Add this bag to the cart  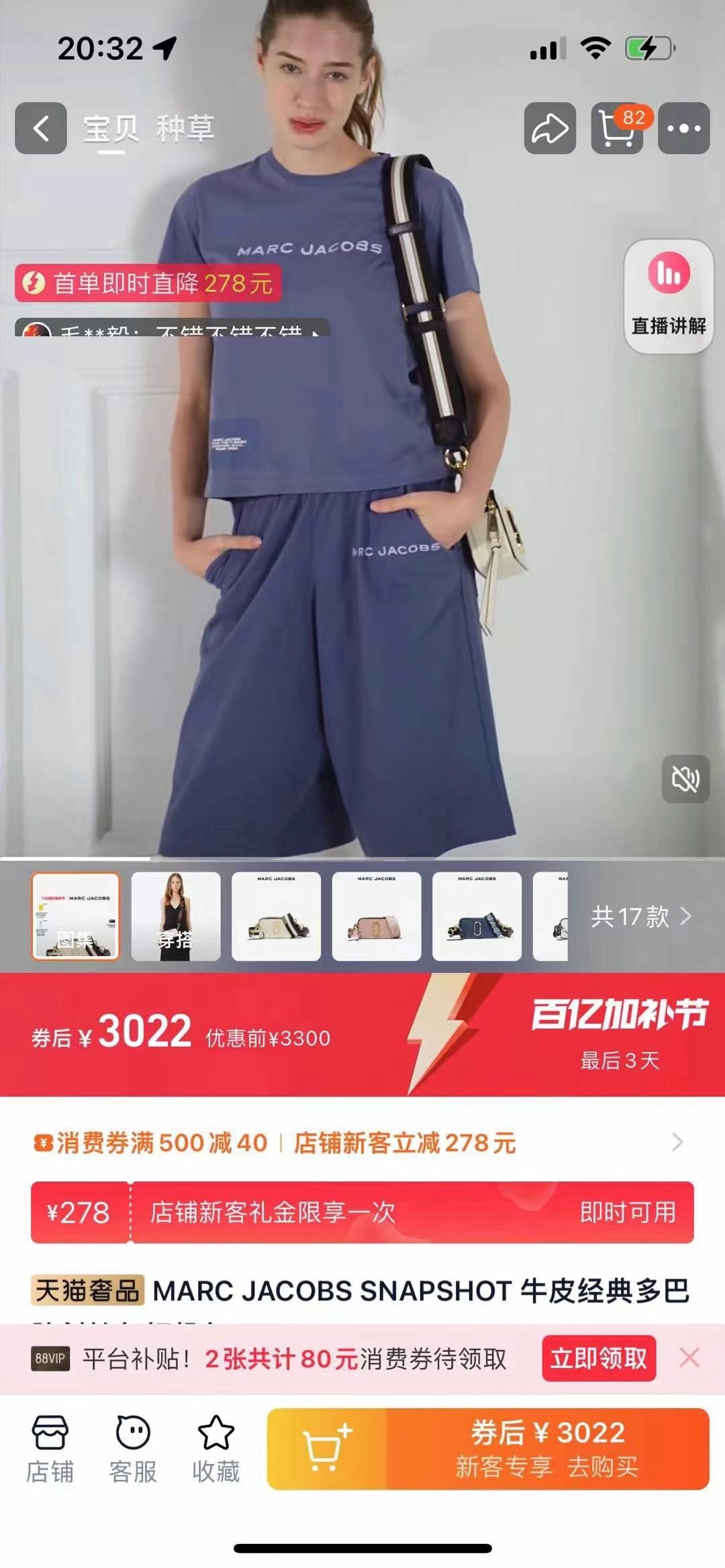[x=327, y=1449]
